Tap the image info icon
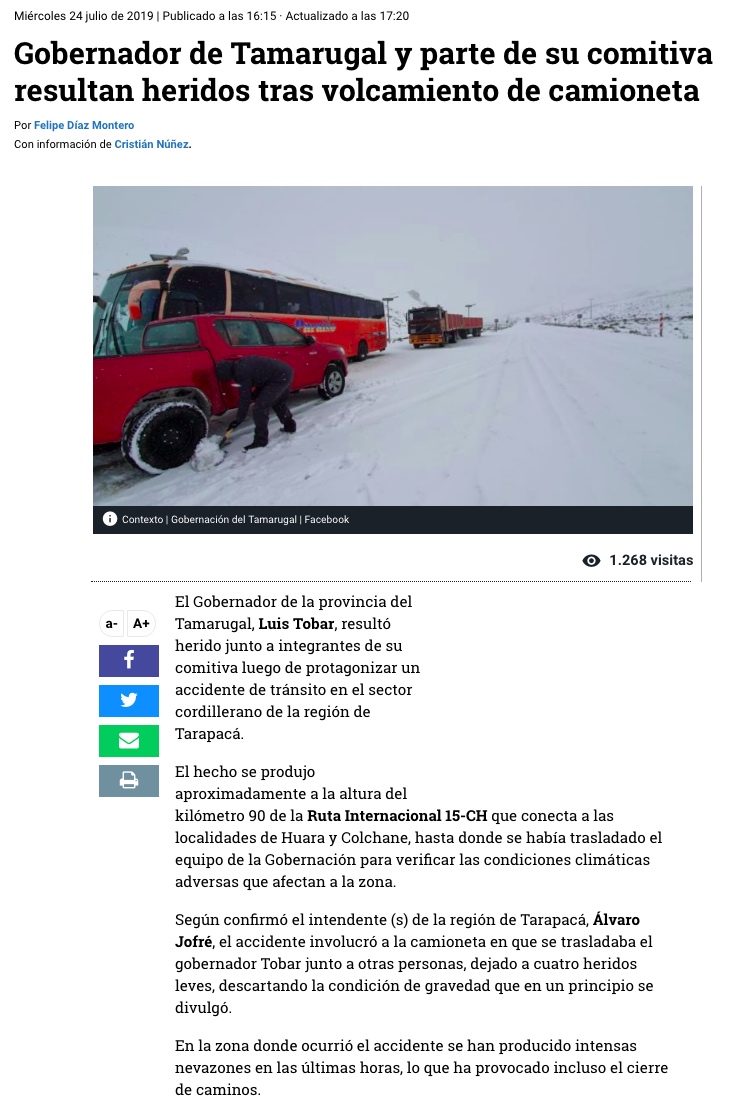 point(110,519)
